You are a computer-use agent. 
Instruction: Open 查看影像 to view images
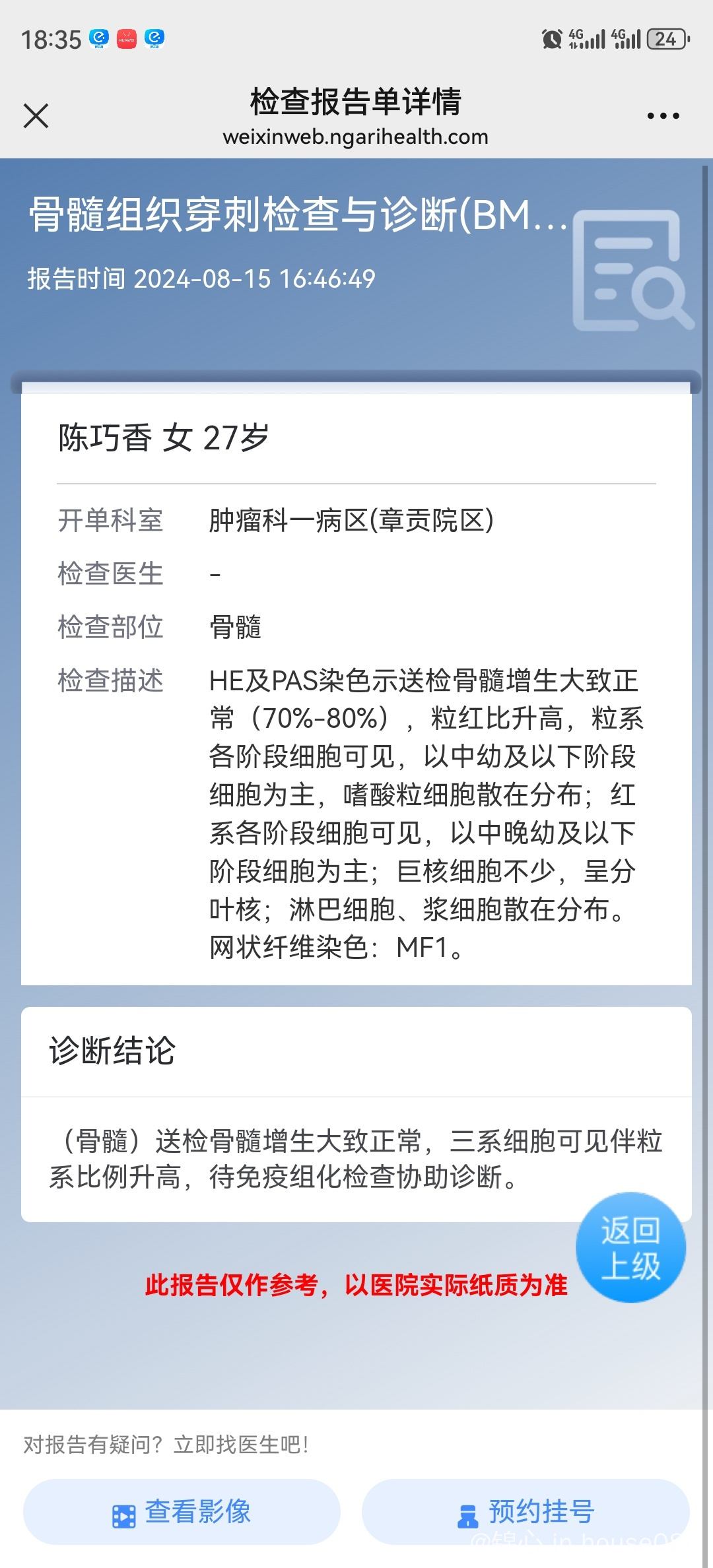click(x=182, y=1511)
